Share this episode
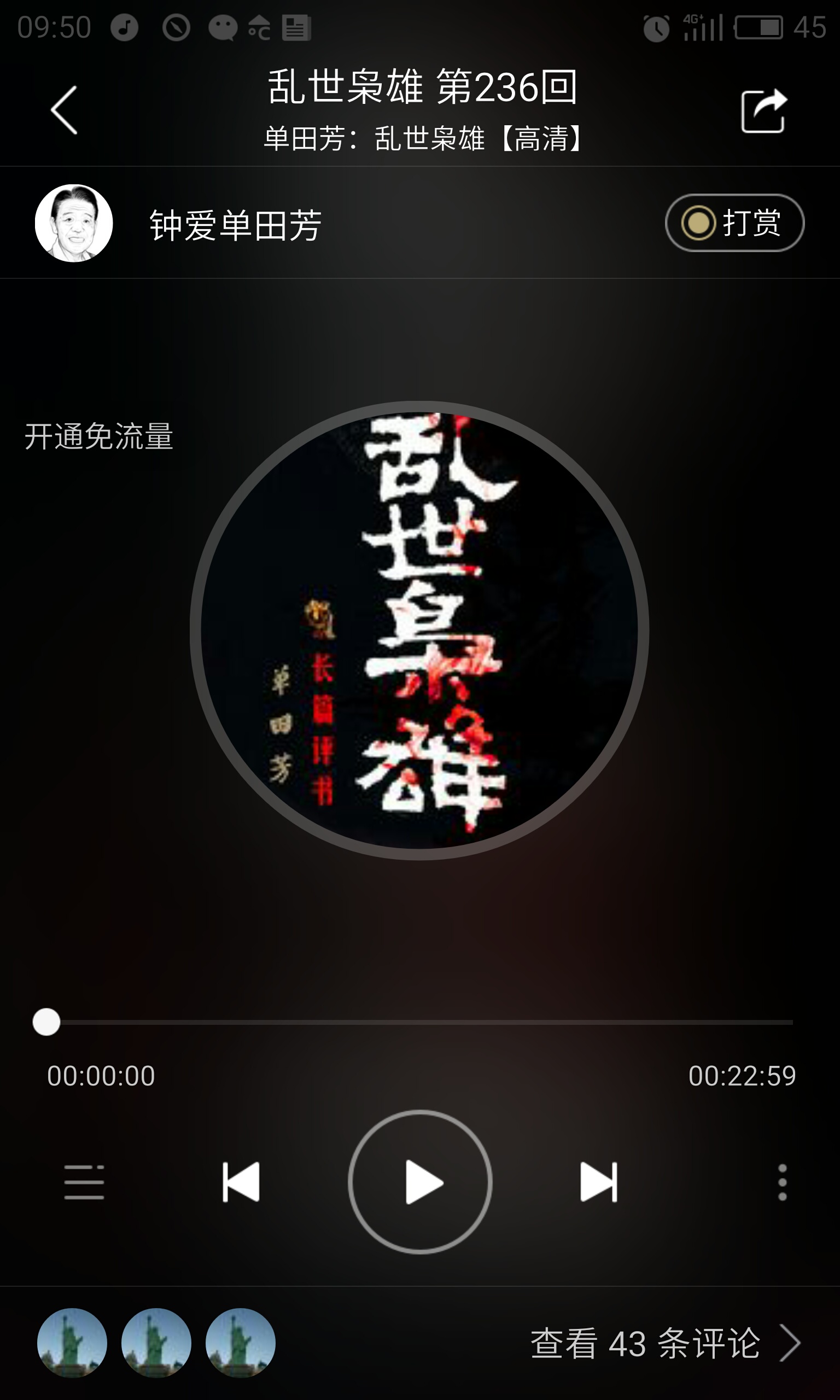840x1400 pixels. click(763, 111)
